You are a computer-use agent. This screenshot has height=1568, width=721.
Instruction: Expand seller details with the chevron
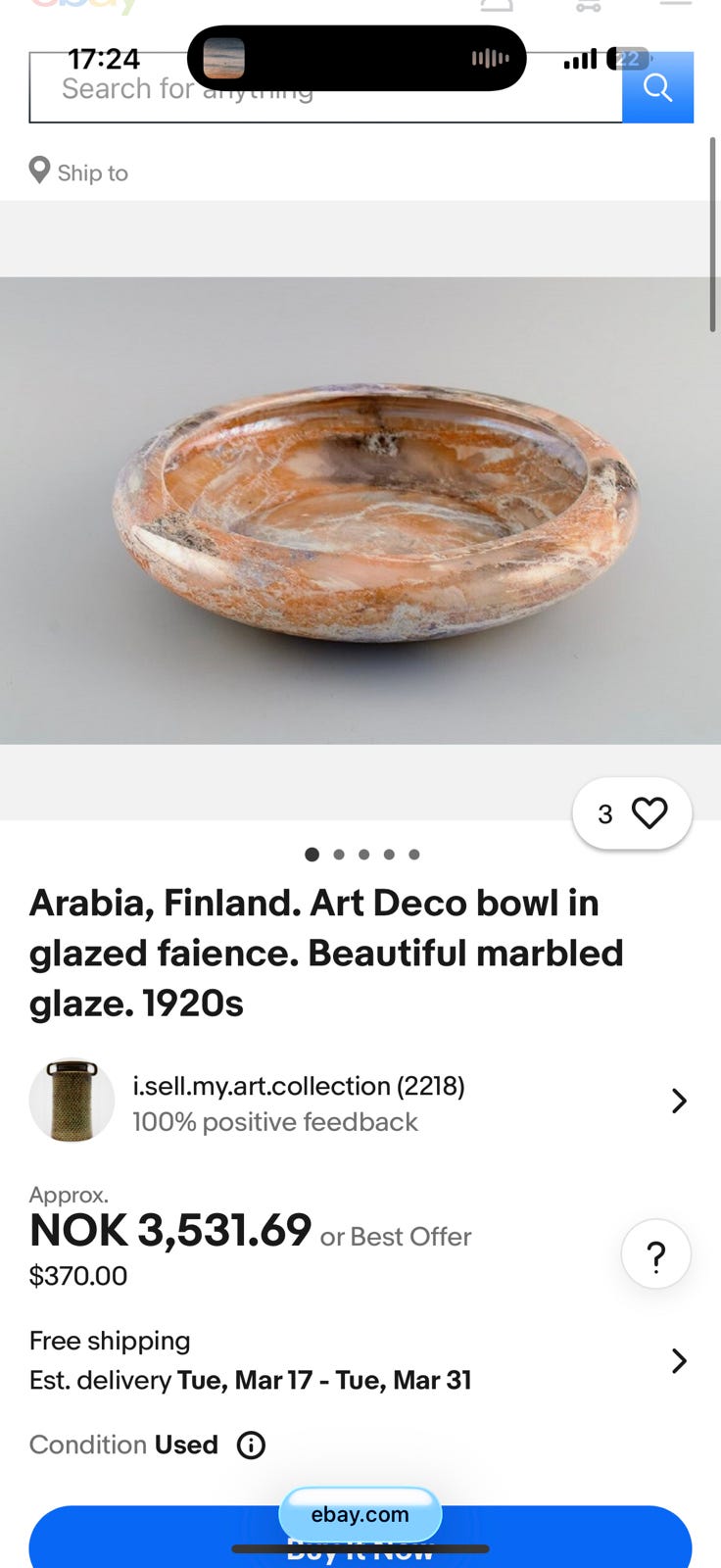pyautogui.click(x=679, y=1101)
